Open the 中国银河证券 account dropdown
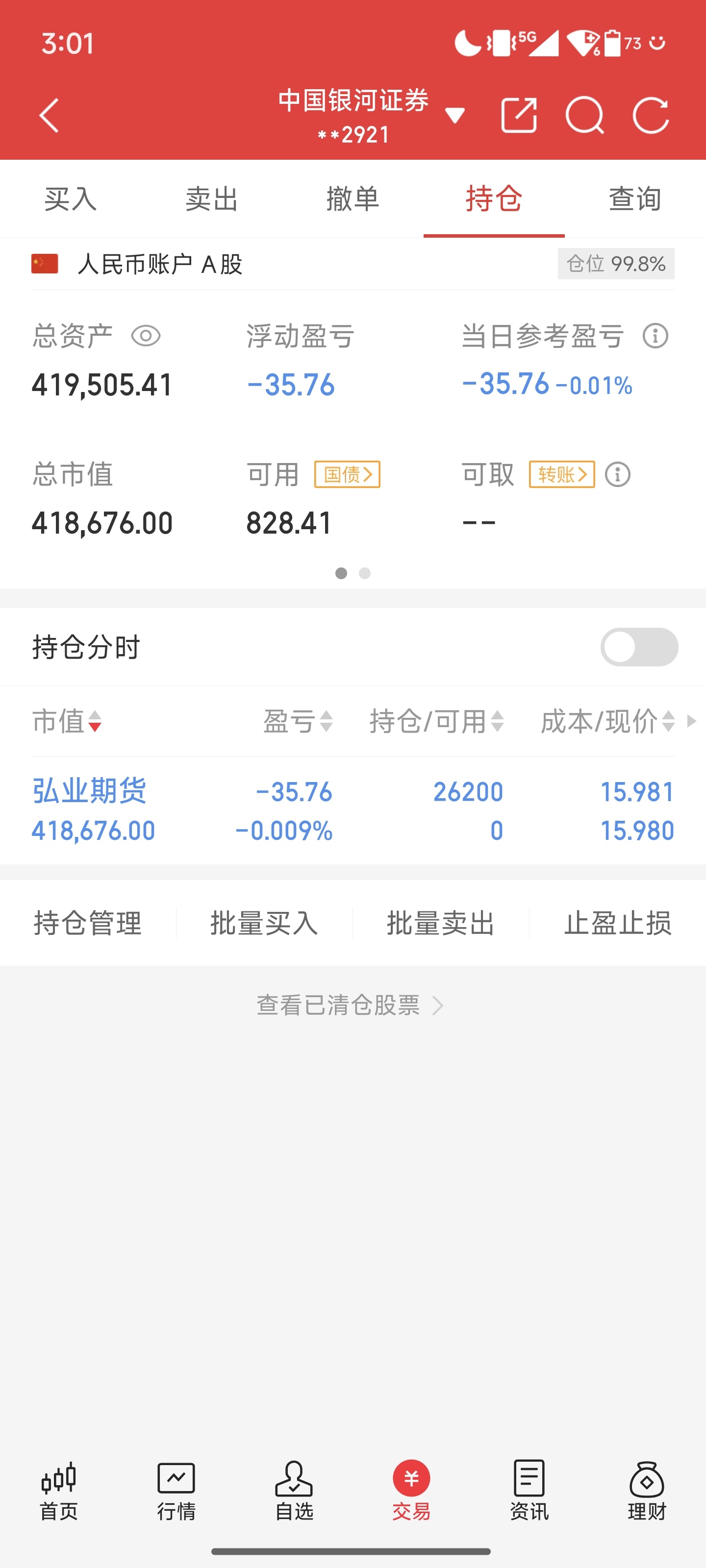 pyautogui.click(x=454, y=115)
